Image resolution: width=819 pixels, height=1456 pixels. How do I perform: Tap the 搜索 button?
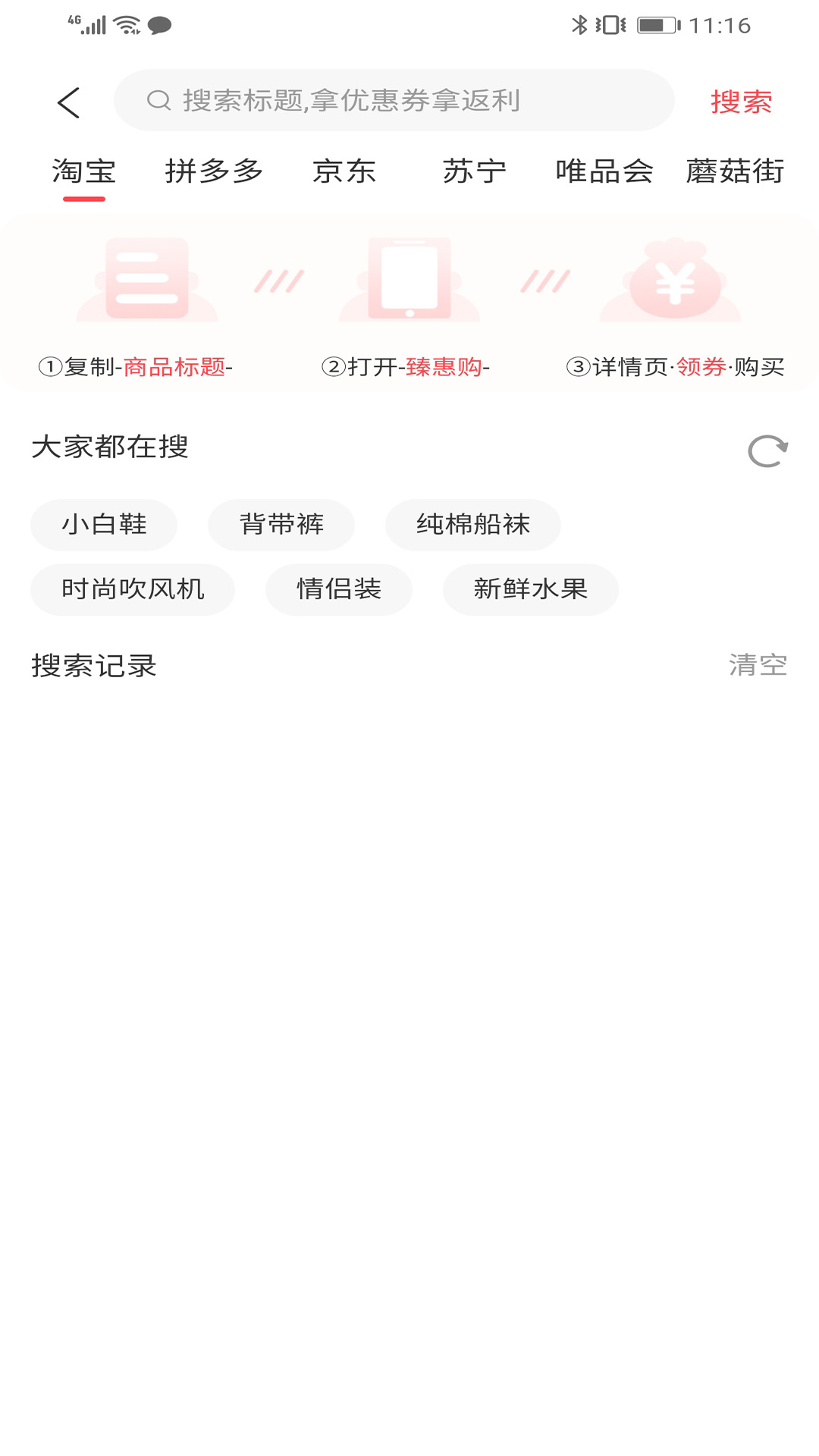[741, 102]
